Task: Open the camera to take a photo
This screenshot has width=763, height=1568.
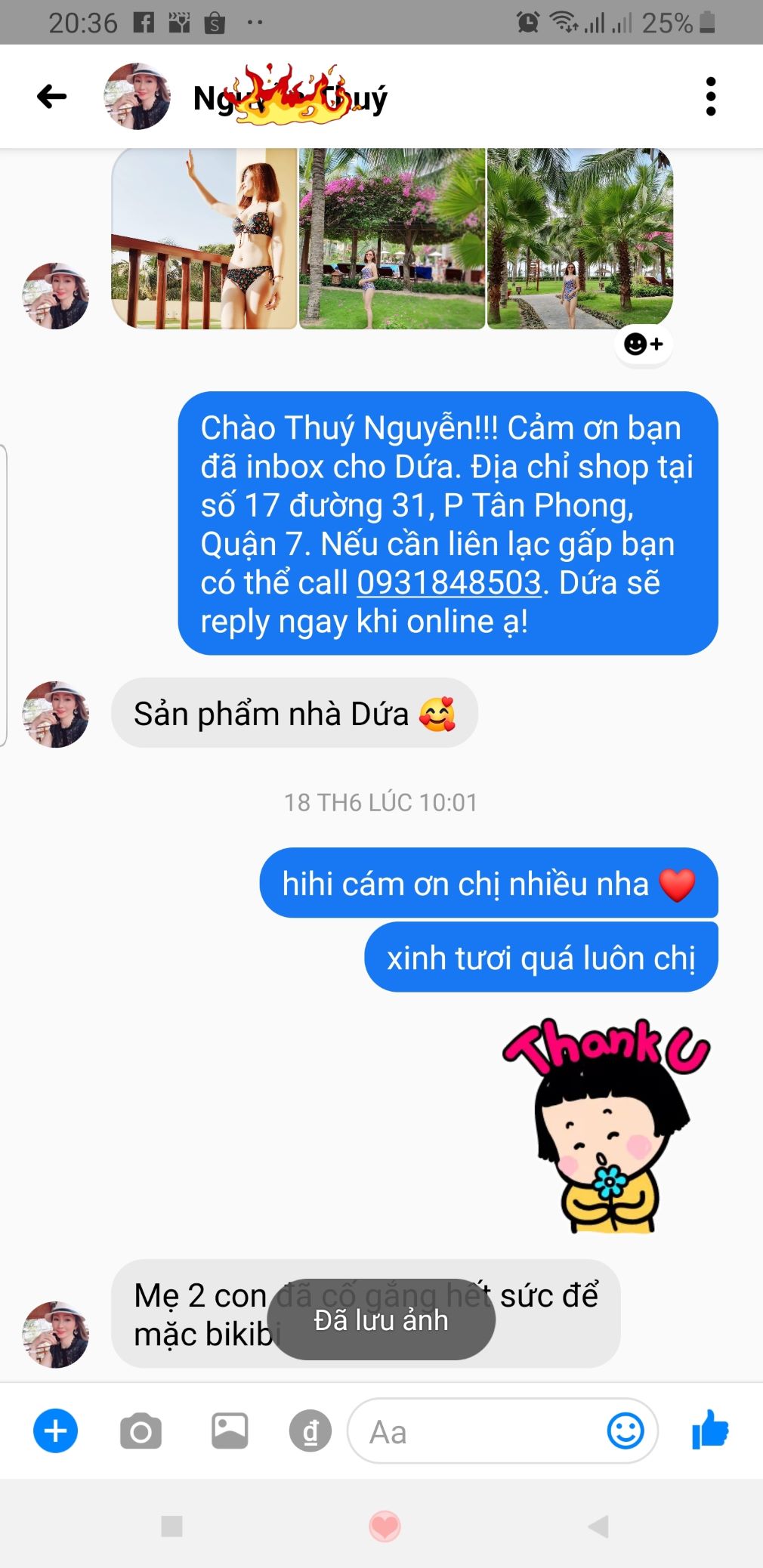Action: (141, 1431)
